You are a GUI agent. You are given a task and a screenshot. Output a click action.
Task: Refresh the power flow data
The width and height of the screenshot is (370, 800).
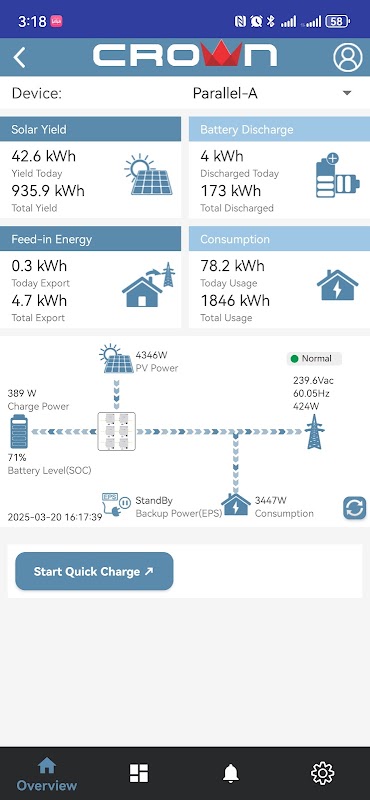click(355, 508)
